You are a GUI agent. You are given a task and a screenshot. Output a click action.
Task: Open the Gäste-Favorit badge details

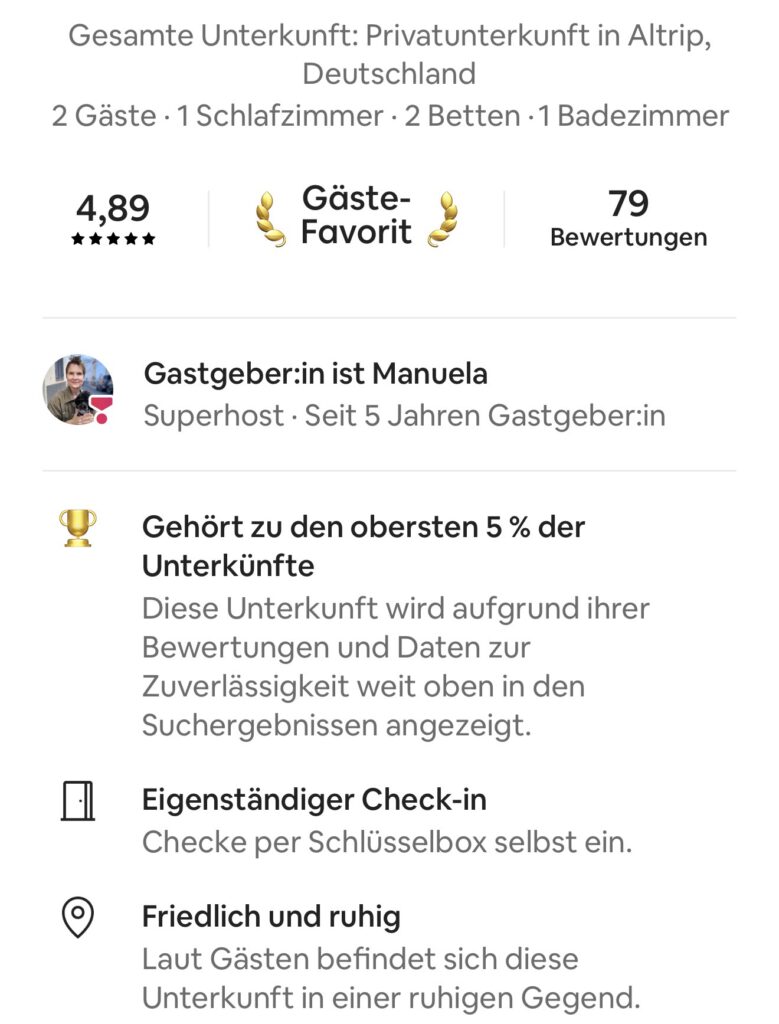coord(356,216)
